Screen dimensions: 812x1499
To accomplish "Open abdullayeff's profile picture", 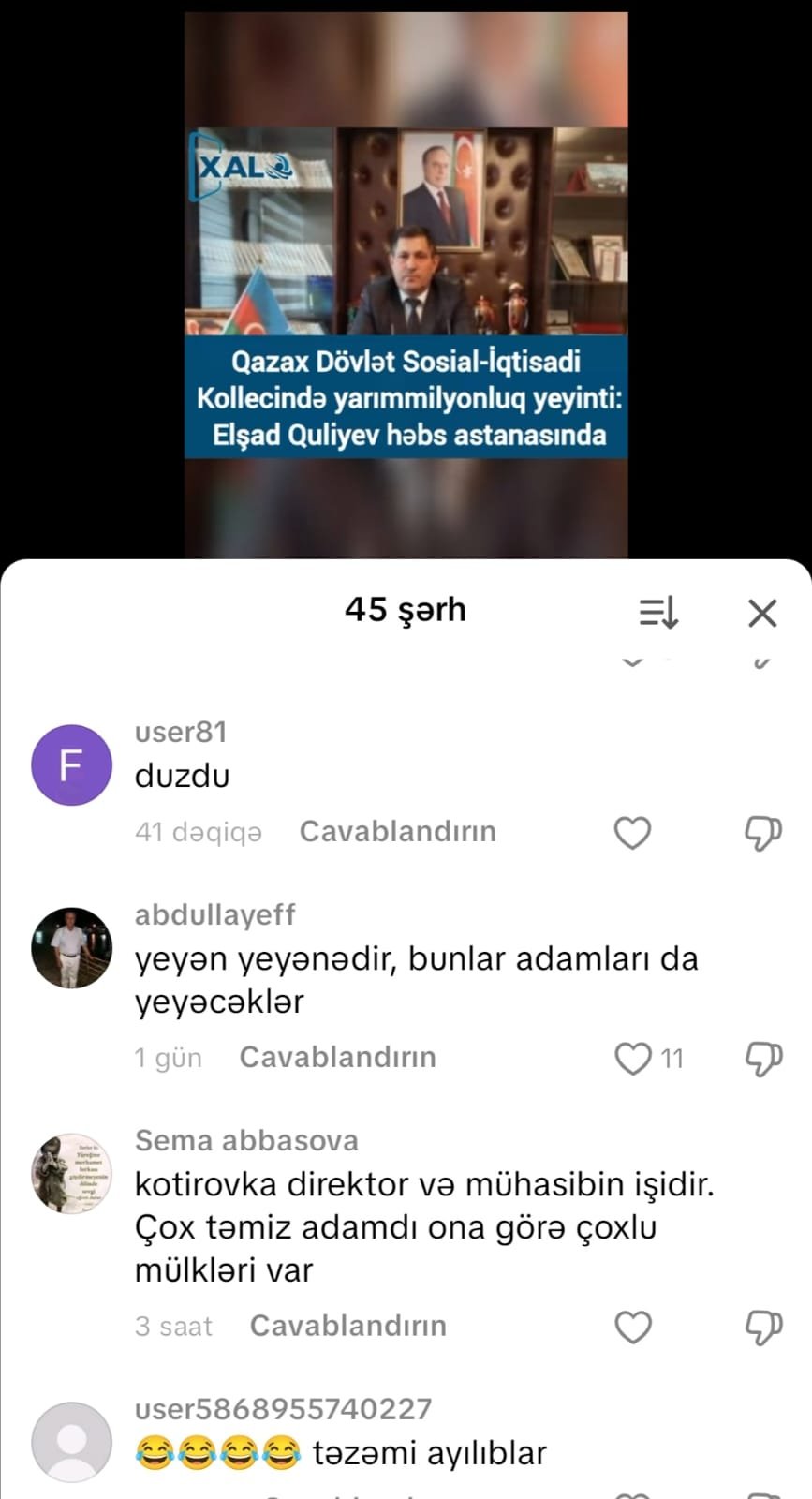I will pos(72,947).
